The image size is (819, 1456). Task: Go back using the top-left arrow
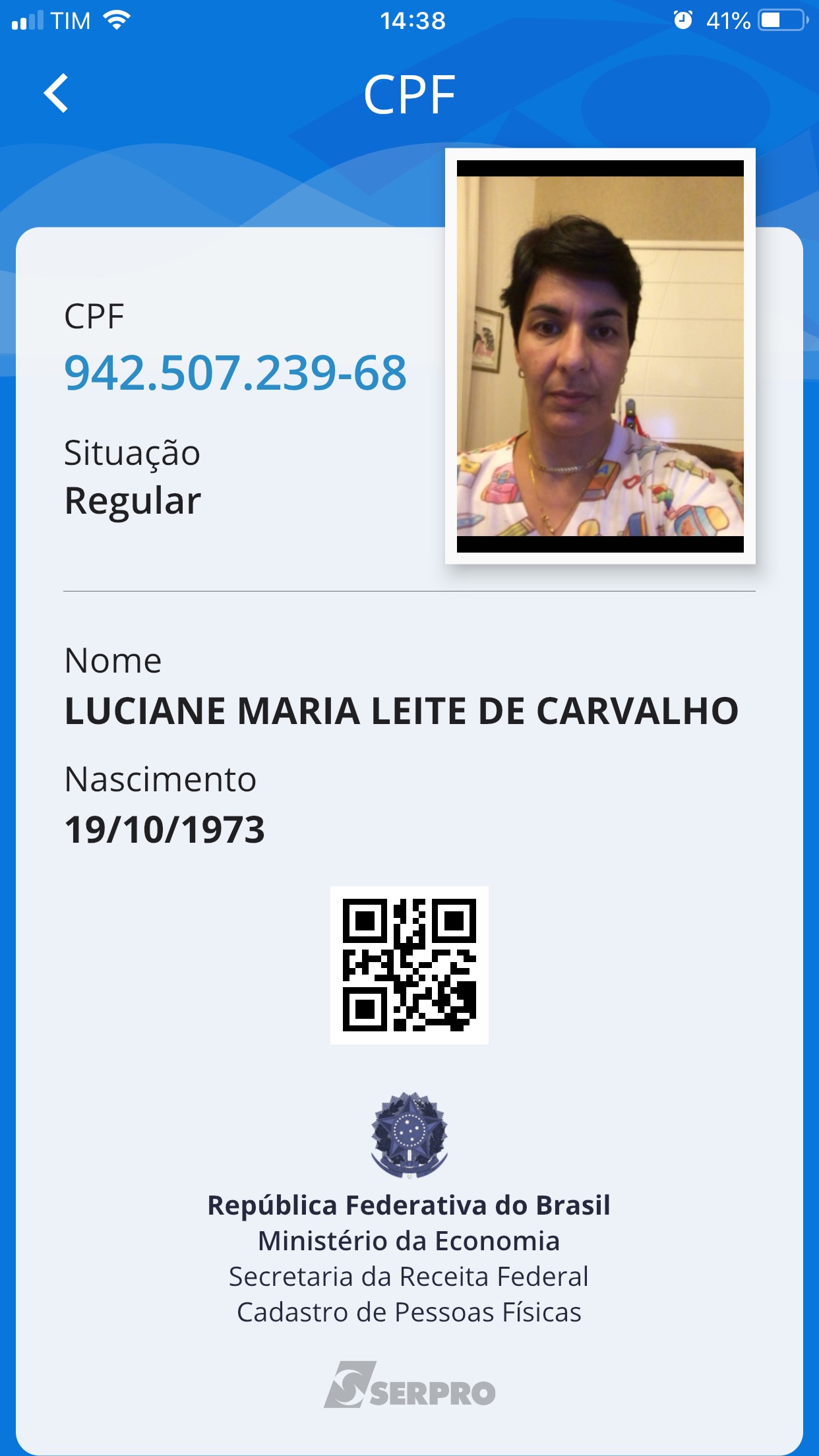click(x=56, y=93)
